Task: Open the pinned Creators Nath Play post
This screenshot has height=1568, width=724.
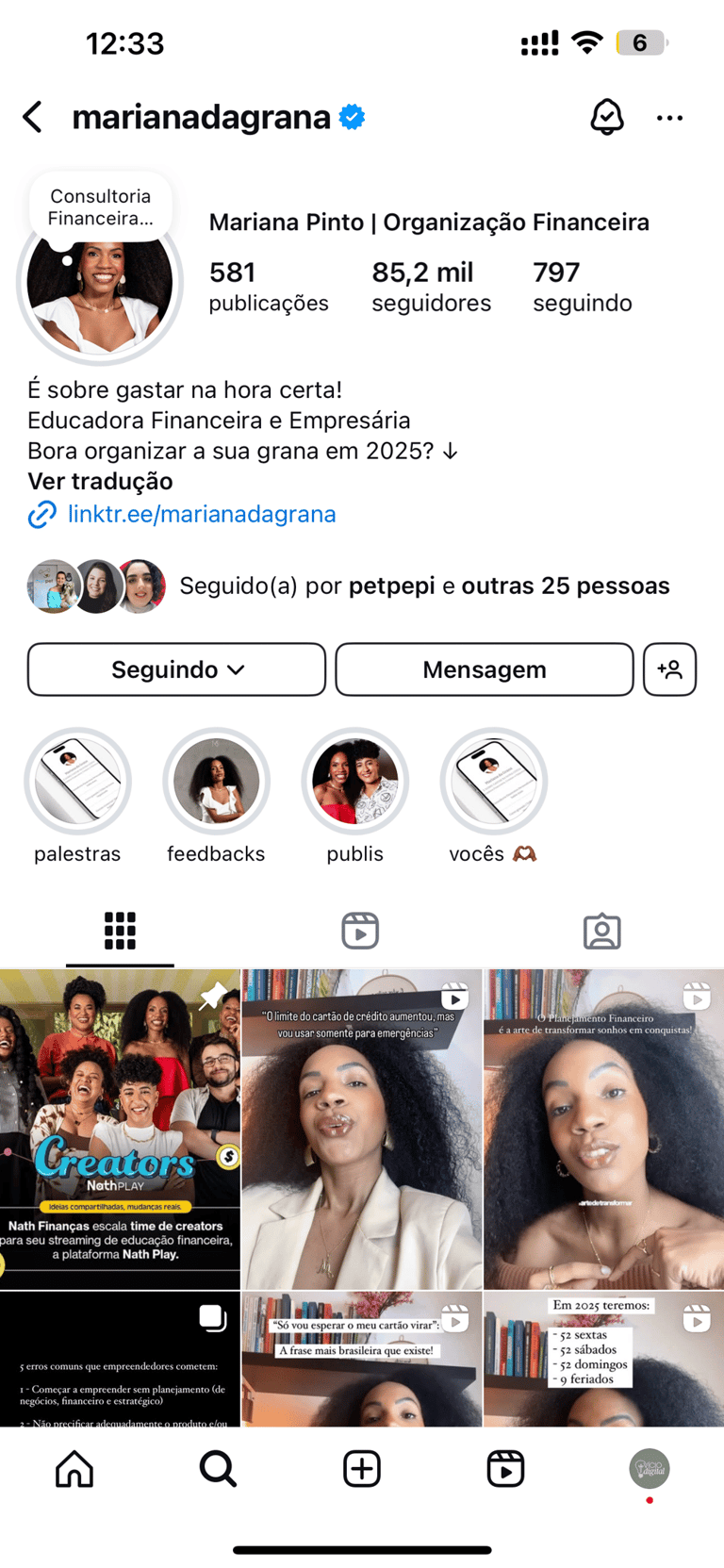Action: pos(120,1130)
